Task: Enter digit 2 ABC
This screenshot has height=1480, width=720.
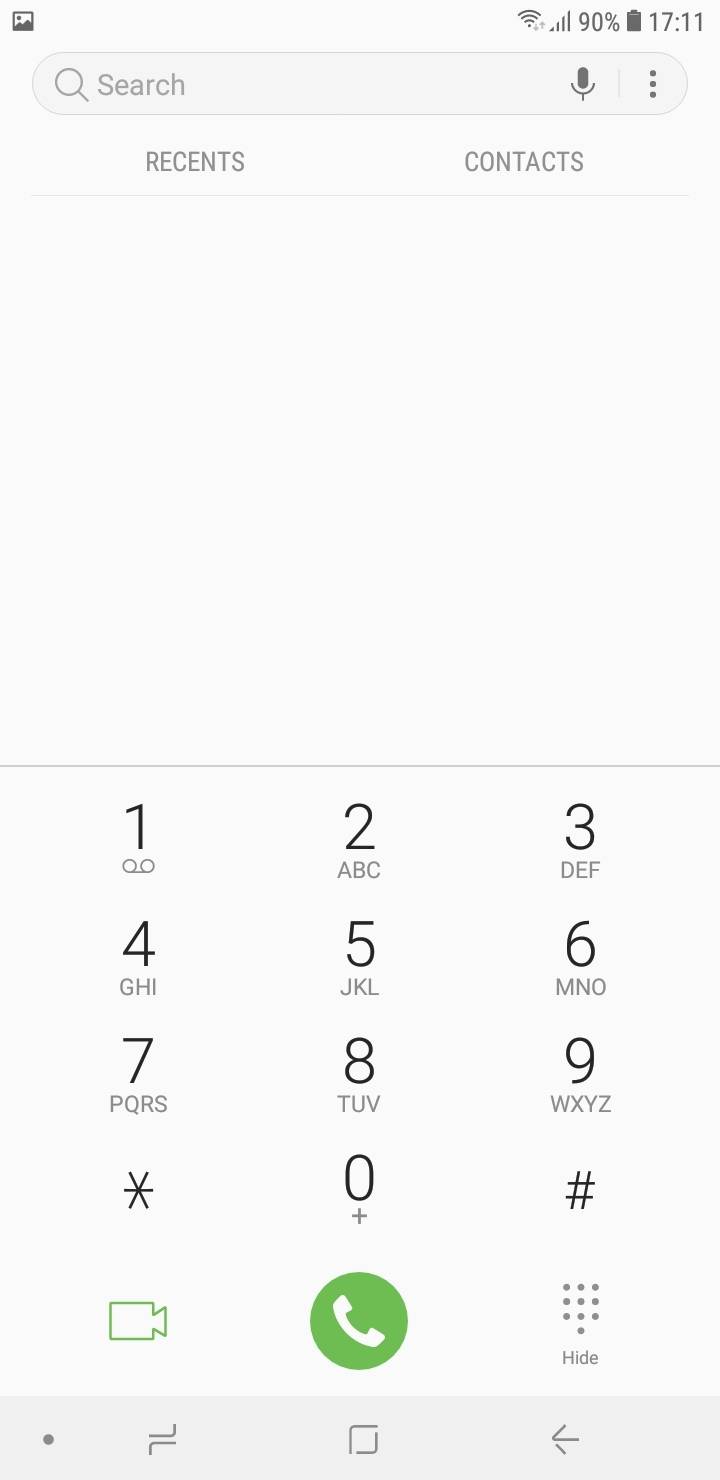Action: [359, 840]
